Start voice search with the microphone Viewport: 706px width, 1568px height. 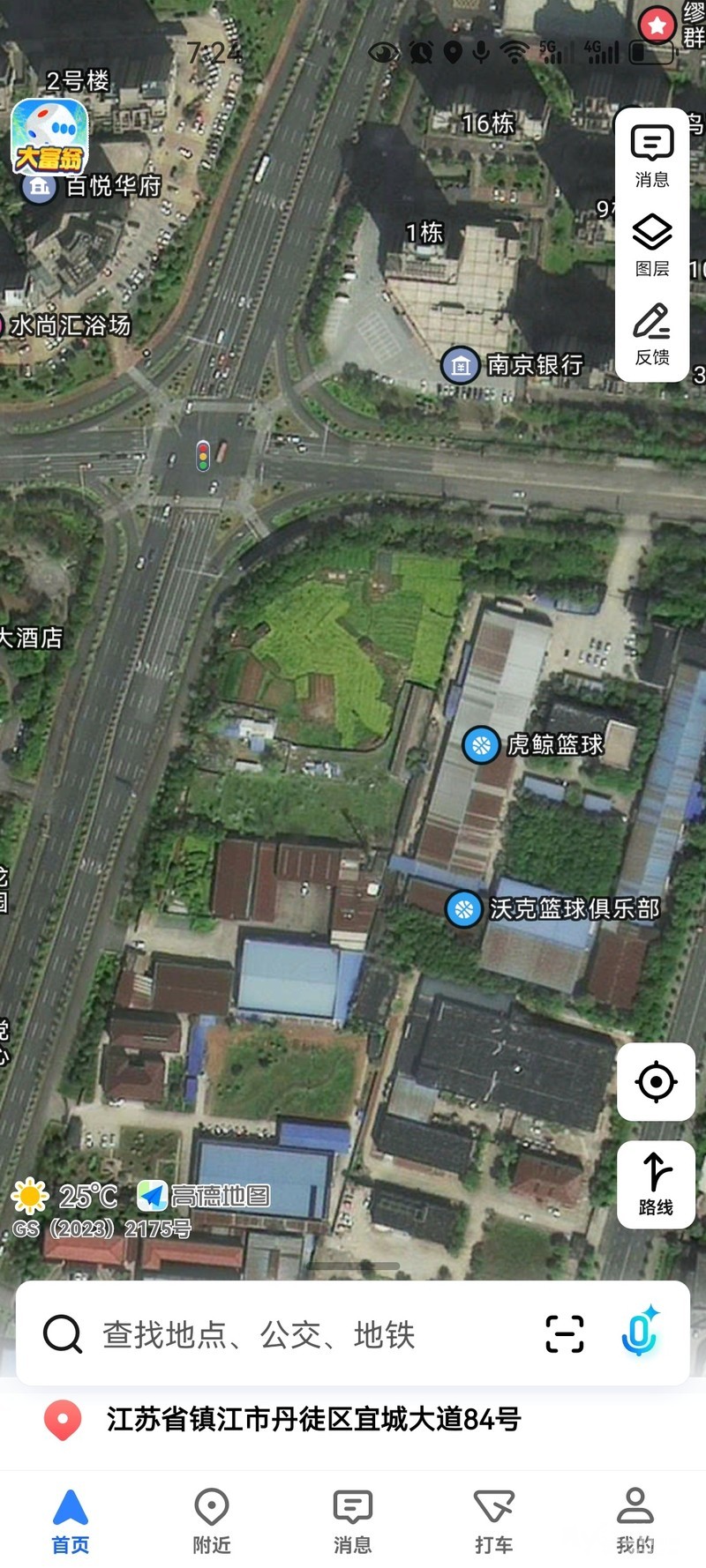tap(639, 1333)
